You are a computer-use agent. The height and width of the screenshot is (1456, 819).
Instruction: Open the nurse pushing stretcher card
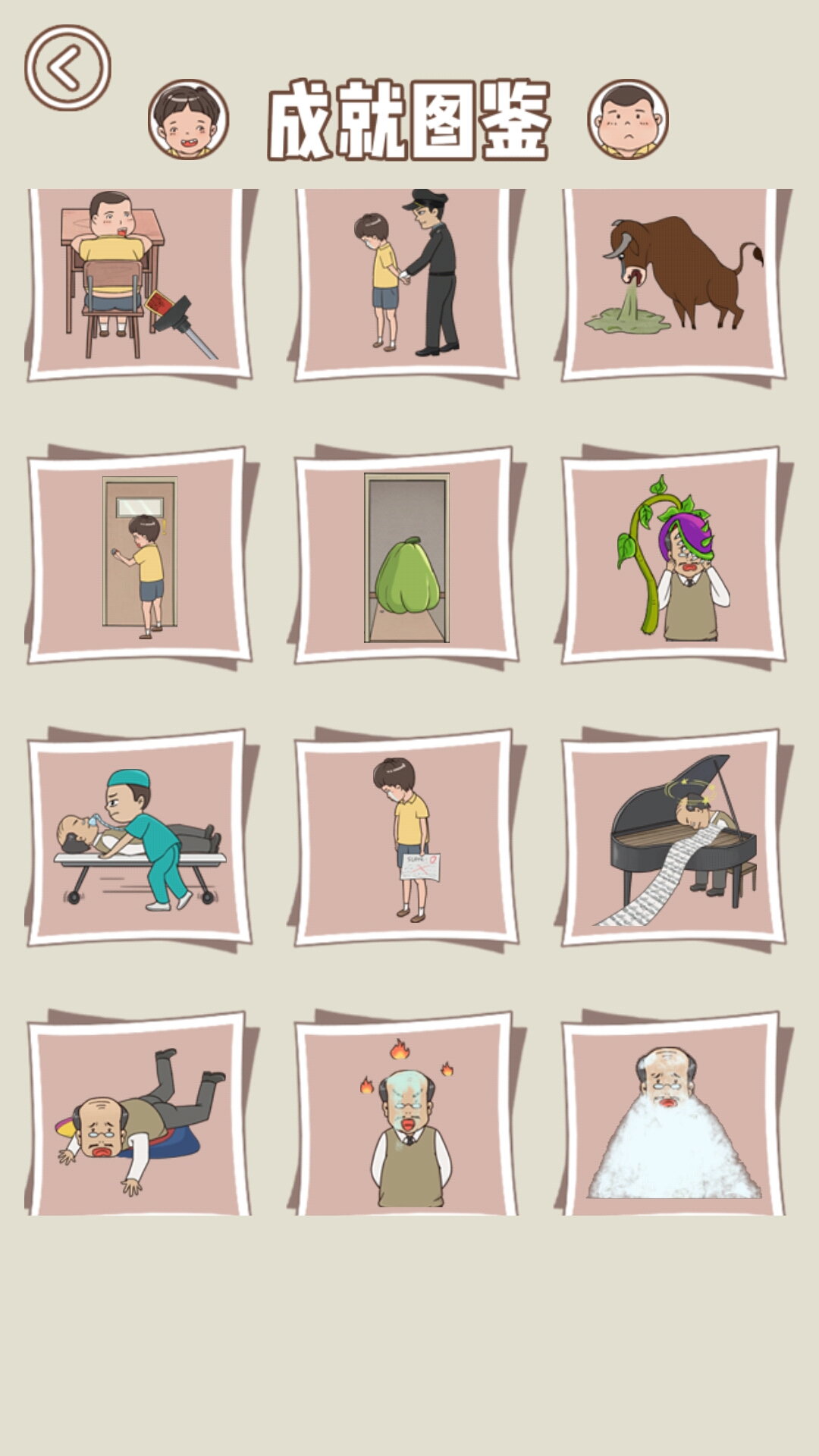tap(140, 839)
